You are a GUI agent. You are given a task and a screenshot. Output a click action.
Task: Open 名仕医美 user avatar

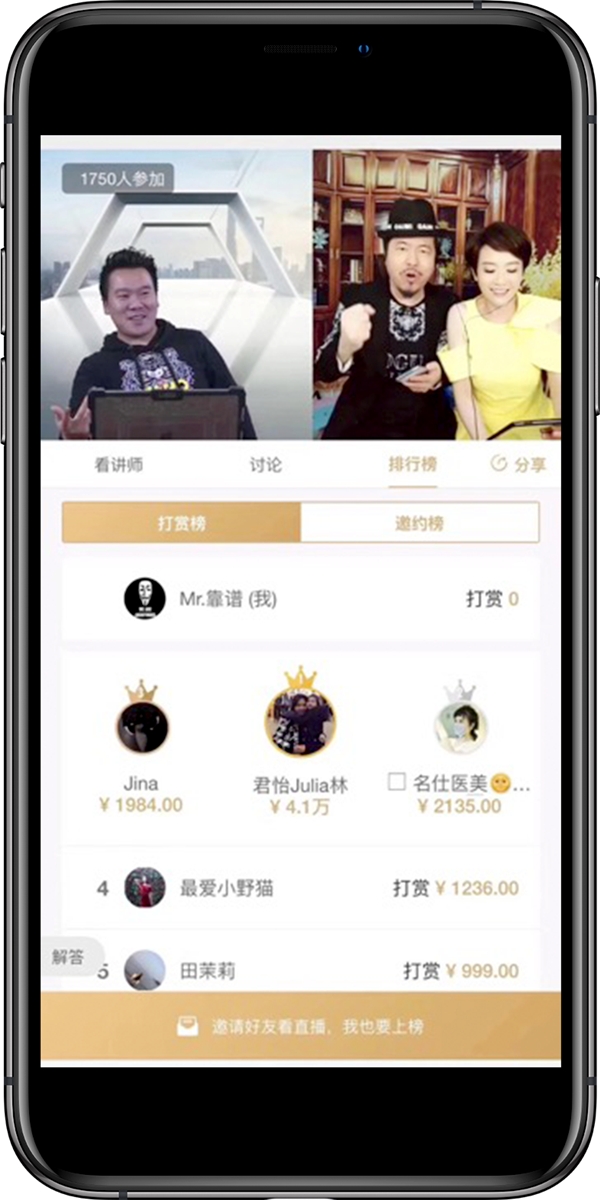click(x=461, y=727)
